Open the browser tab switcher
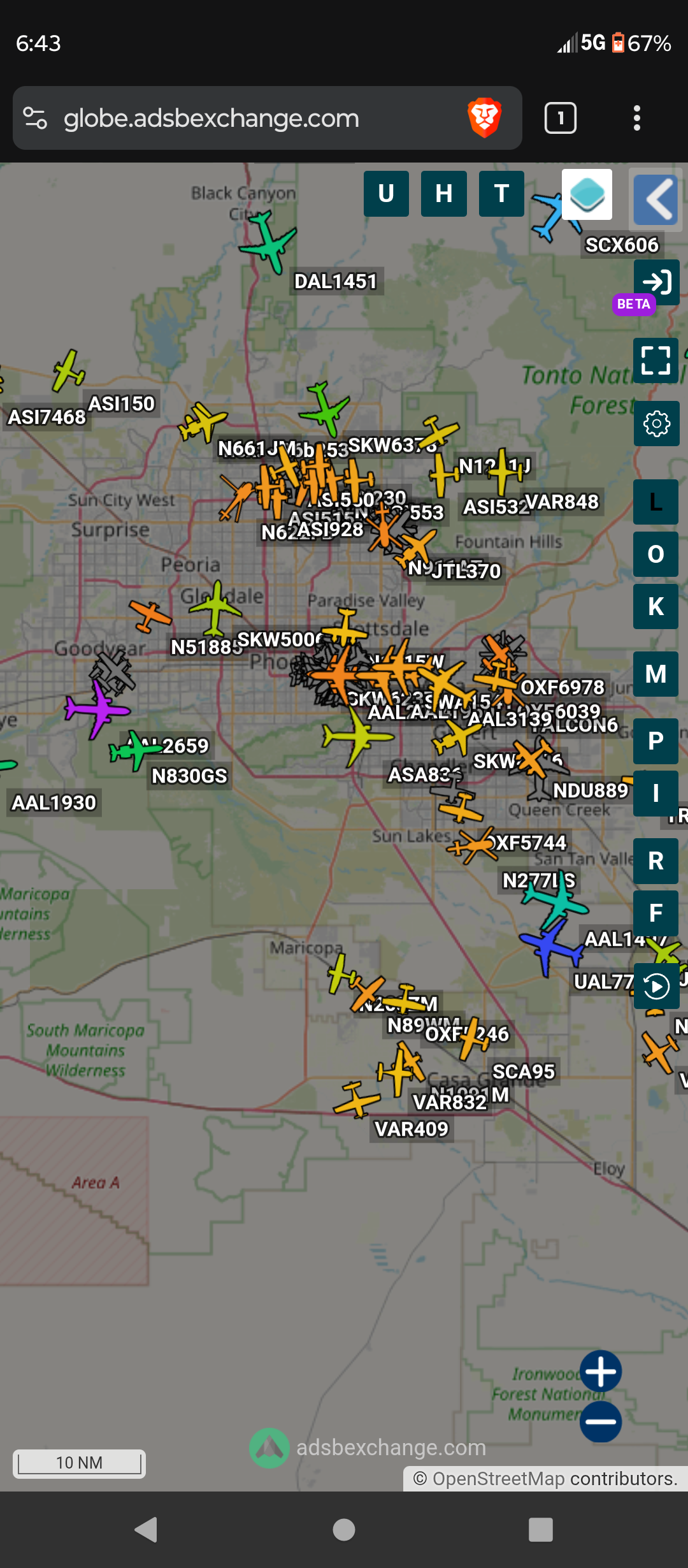The height and width of the screenshot is (1568, 688). point(561,118)
